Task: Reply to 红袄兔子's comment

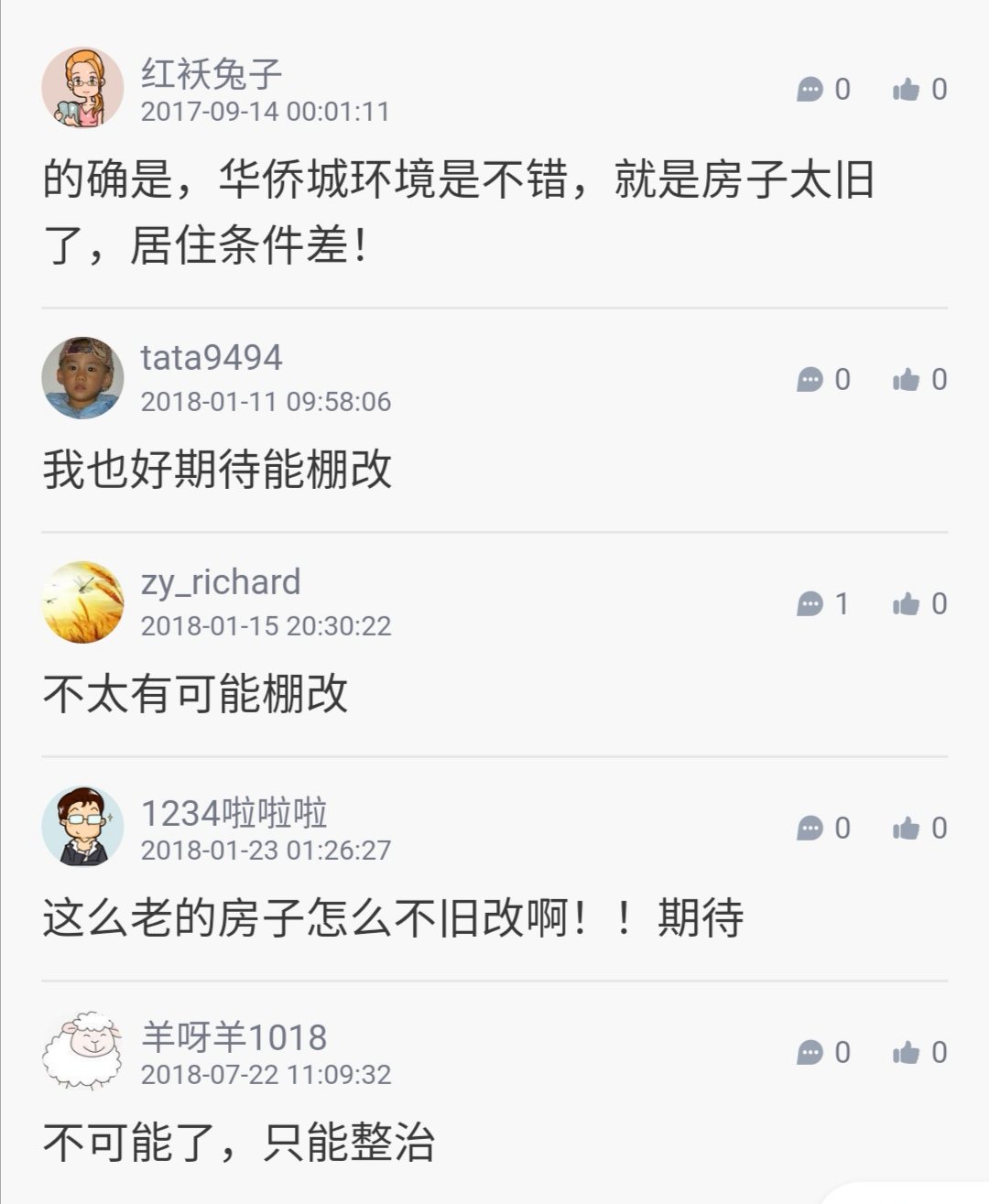Action: coord(810,89)
